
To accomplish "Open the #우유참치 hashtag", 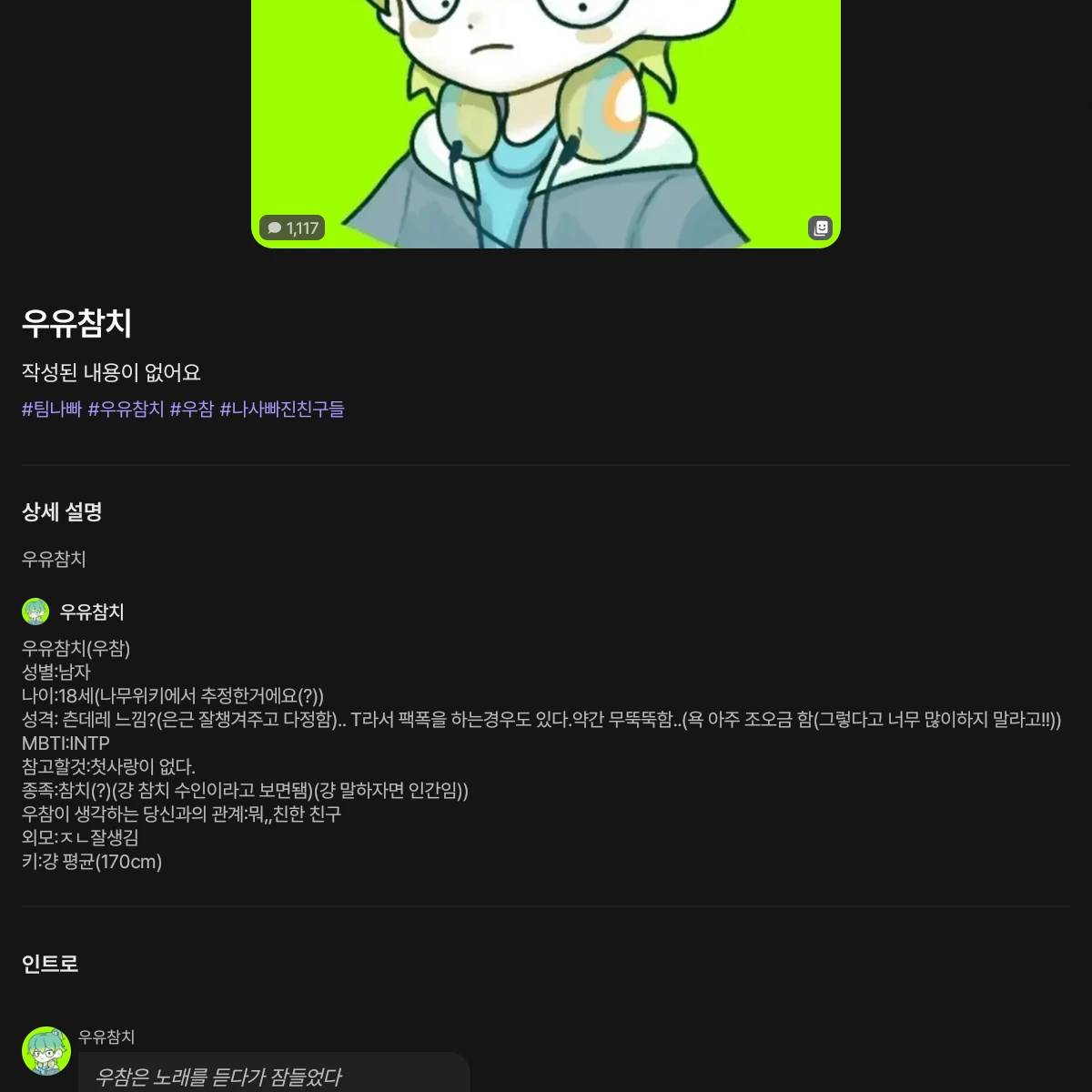I will (126, 409).
